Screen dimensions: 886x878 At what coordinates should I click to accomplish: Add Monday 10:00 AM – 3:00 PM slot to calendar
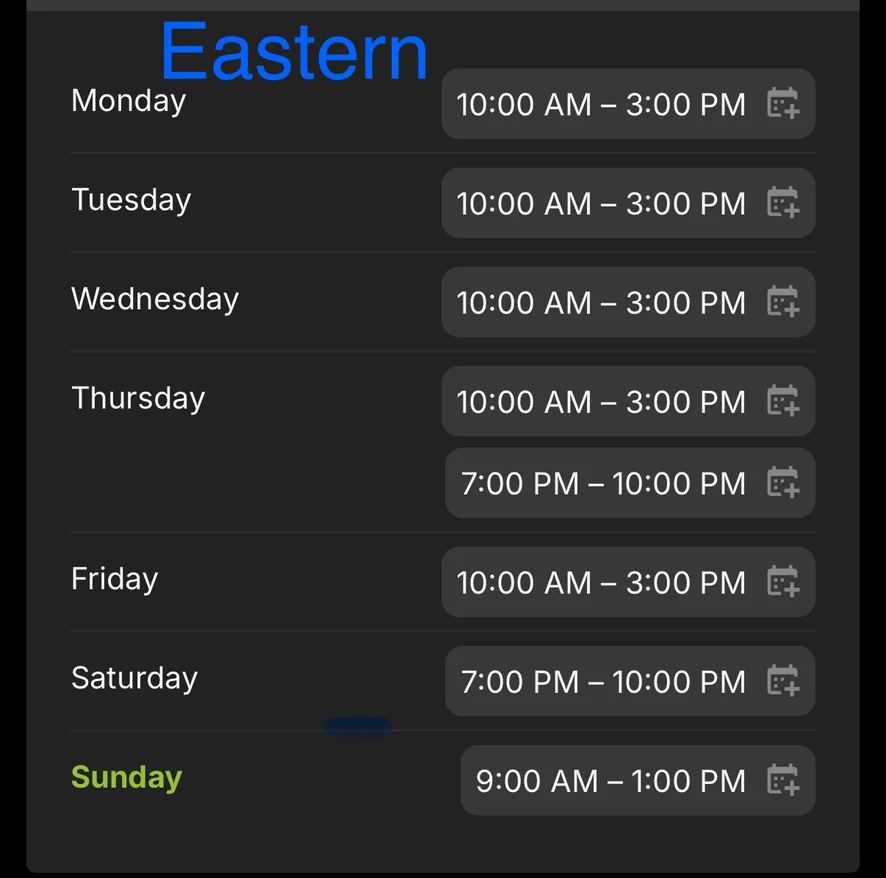782,103
